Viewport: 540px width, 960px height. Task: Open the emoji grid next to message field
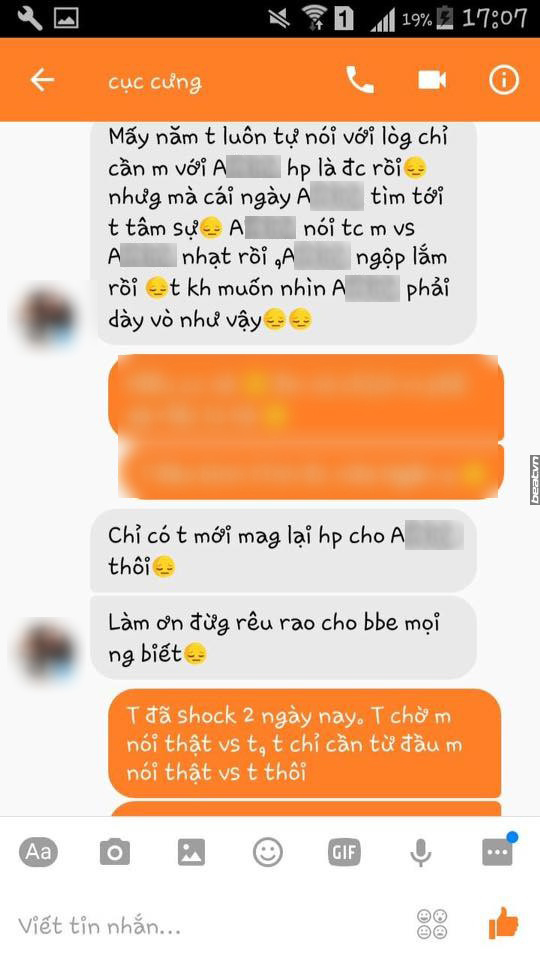tap(432, 924)
